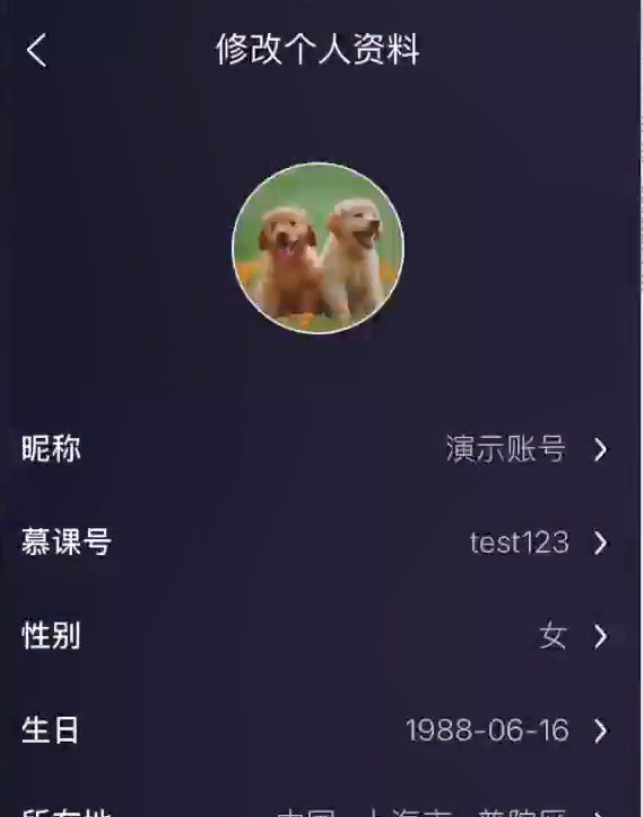643x817 pixels.
Task: Open the 所在地 location row
Action: click(x=320, y=808)
